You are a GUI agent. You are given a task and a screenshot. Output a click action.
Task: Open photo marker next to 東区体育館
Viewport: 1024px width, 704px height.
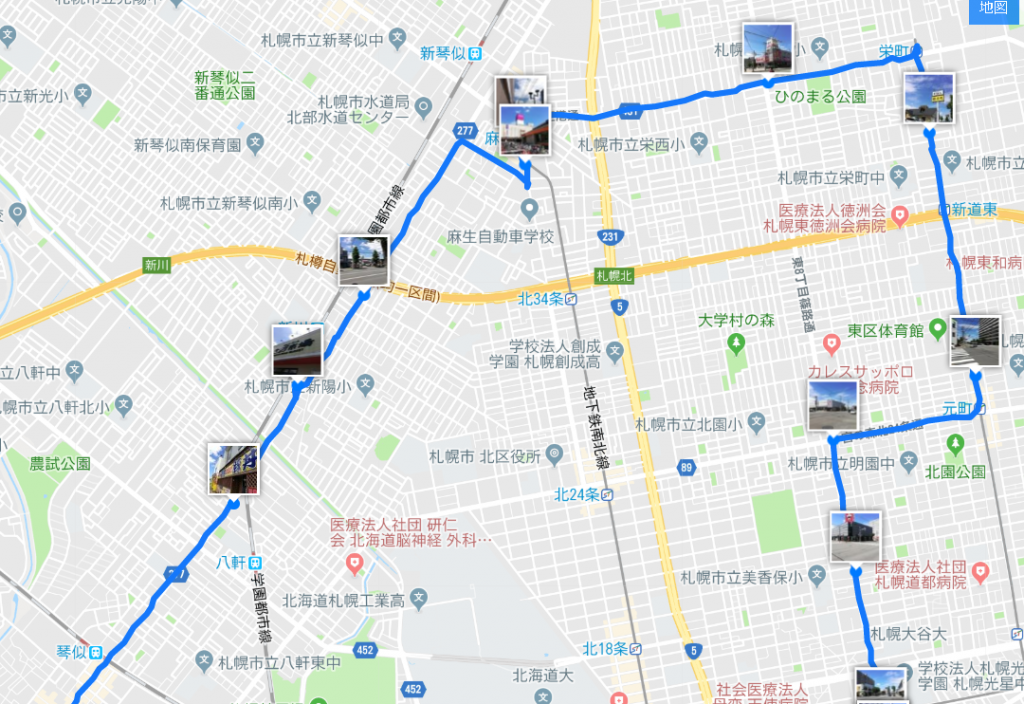tap(974, 341)
